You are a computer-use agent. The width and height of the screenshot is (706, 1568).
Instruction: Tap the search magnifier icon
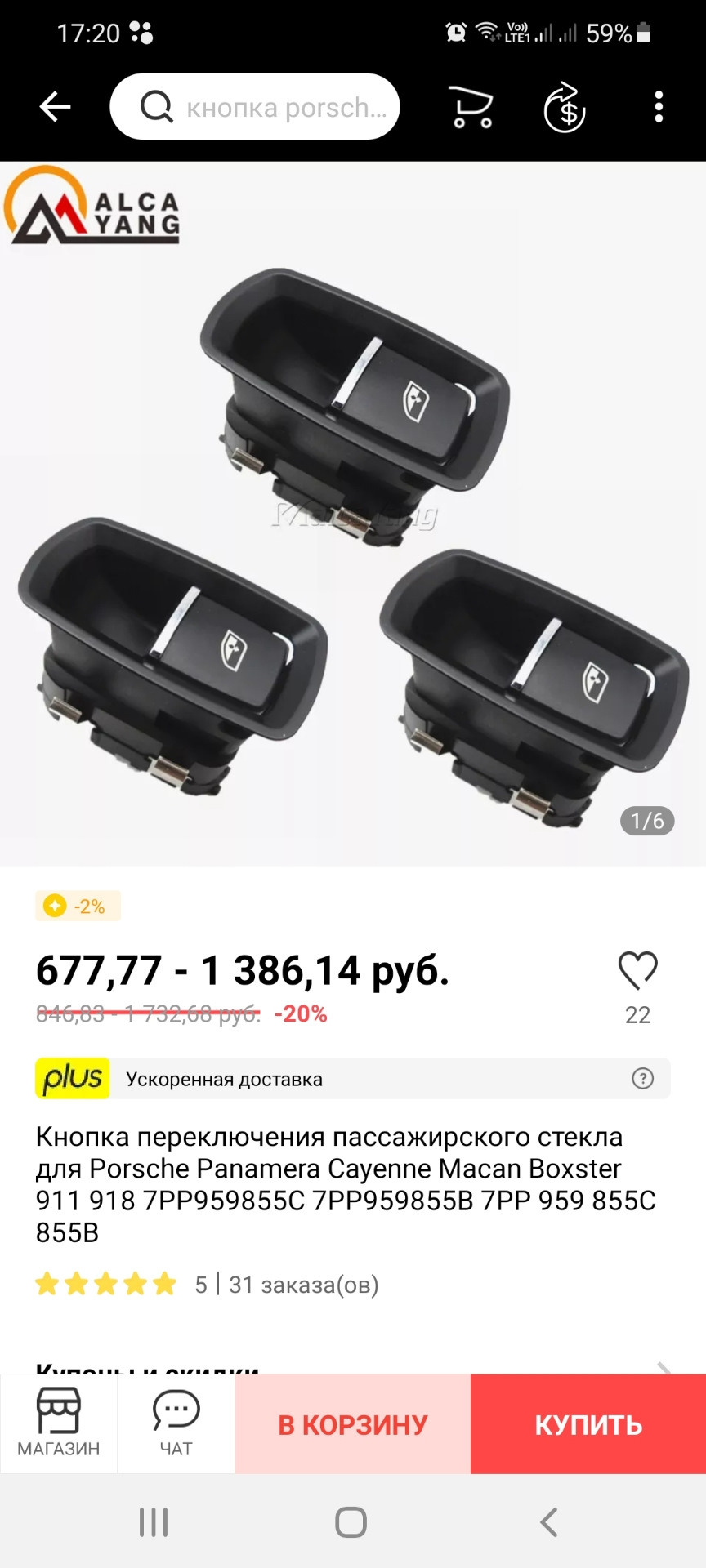point(158,106)
